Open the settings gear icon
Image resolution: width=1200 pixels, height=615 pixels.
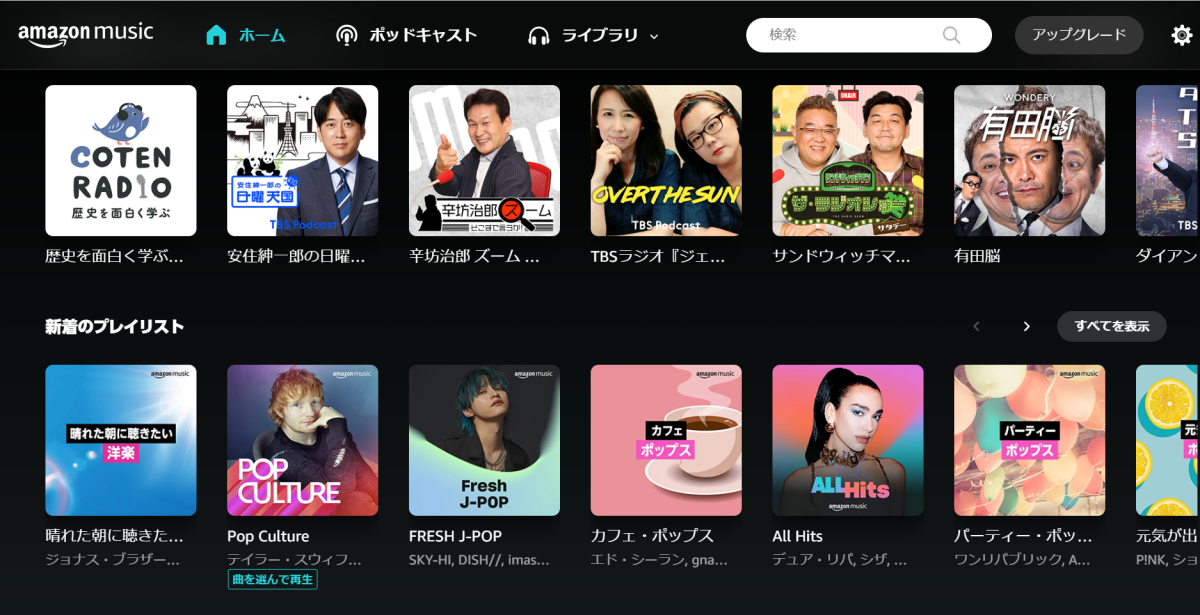click(x=1181, y=35)
